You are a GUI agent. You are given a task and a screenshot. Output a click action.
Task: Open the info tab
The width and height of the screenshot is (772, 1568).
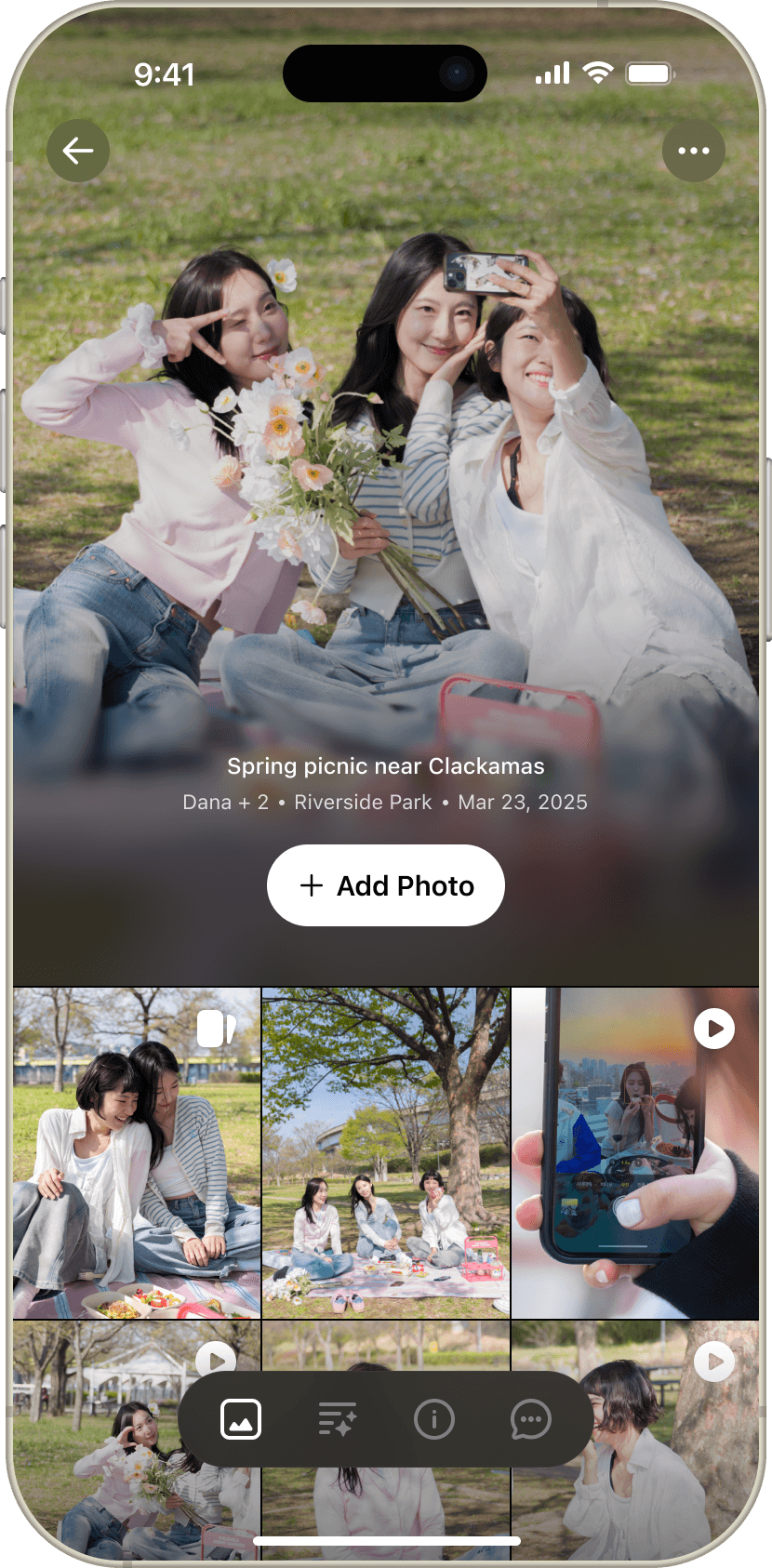click(x=434, y=1419)
